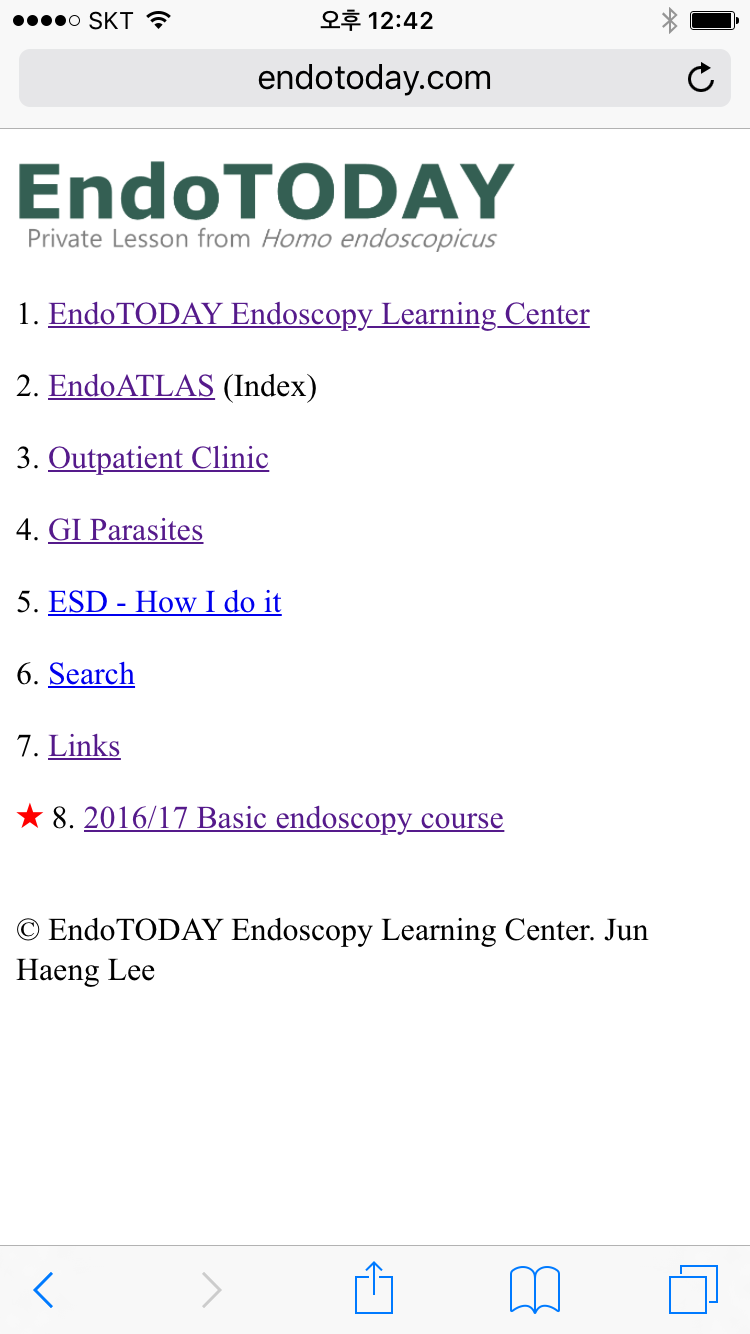750x1334 pixels.
Task: Open the Search link
Action: tap(91, 674)
